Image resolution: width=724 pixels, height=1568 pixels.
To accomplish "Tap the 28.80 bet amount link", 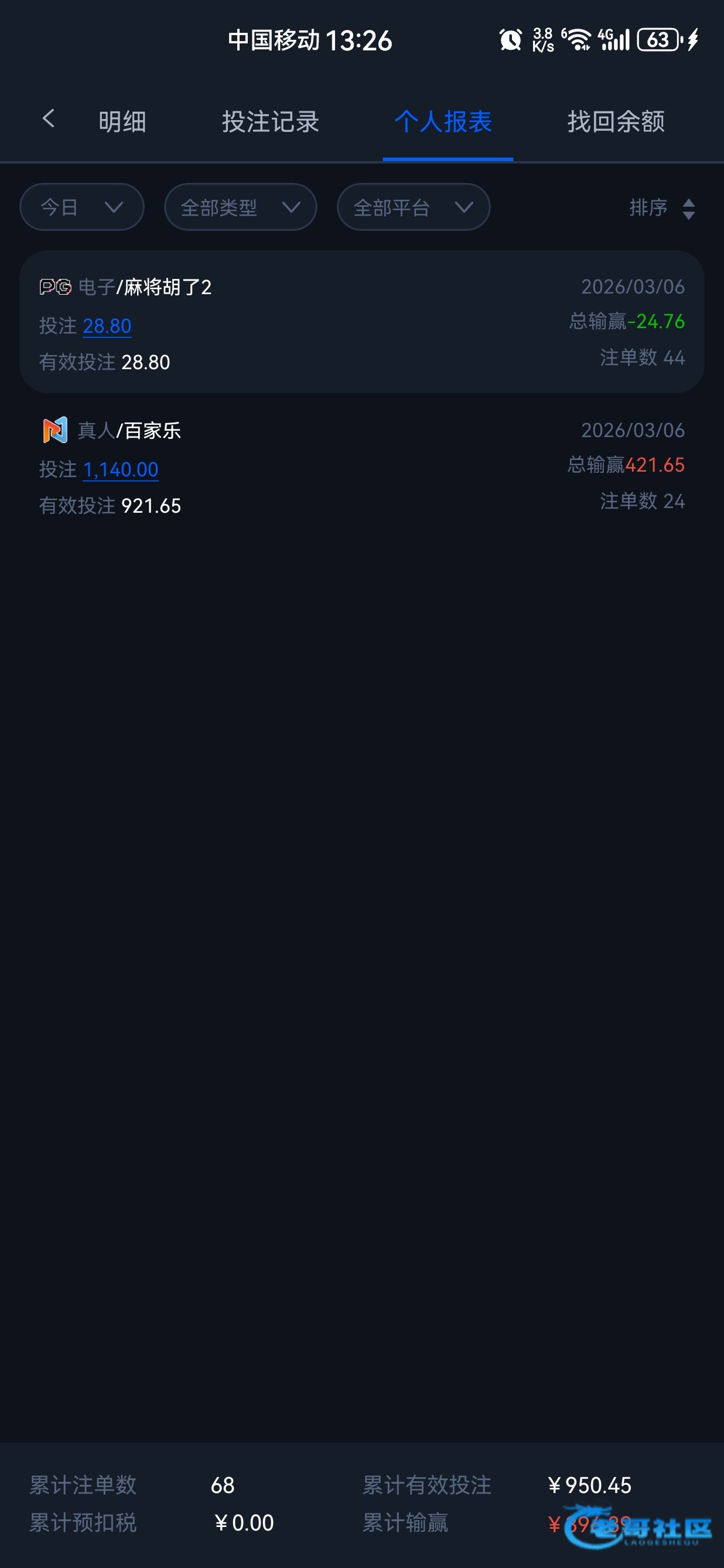I will (x=107, y=326).
